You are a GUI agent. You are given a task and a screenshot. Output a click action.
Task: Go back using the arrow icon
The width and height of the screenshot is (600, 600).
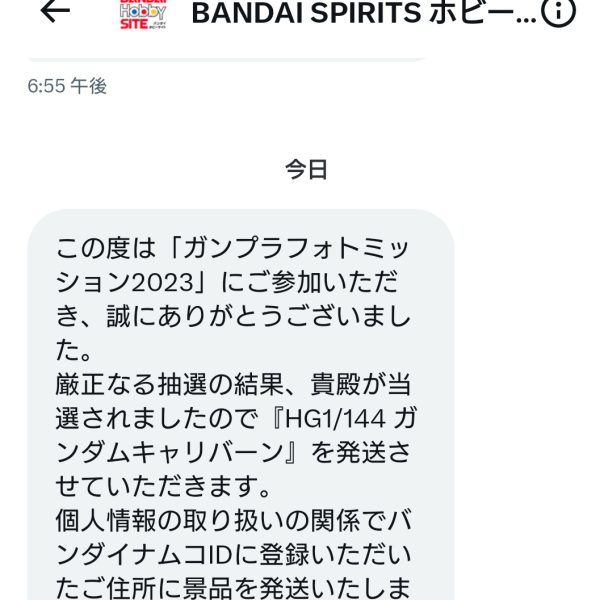click(55, 11)
